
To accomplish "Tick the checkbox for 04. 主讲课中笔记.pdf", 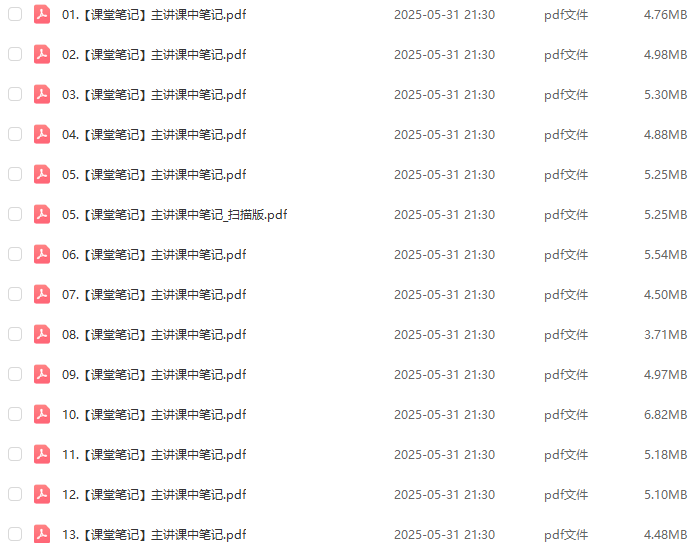I will (x=15, y=134).
